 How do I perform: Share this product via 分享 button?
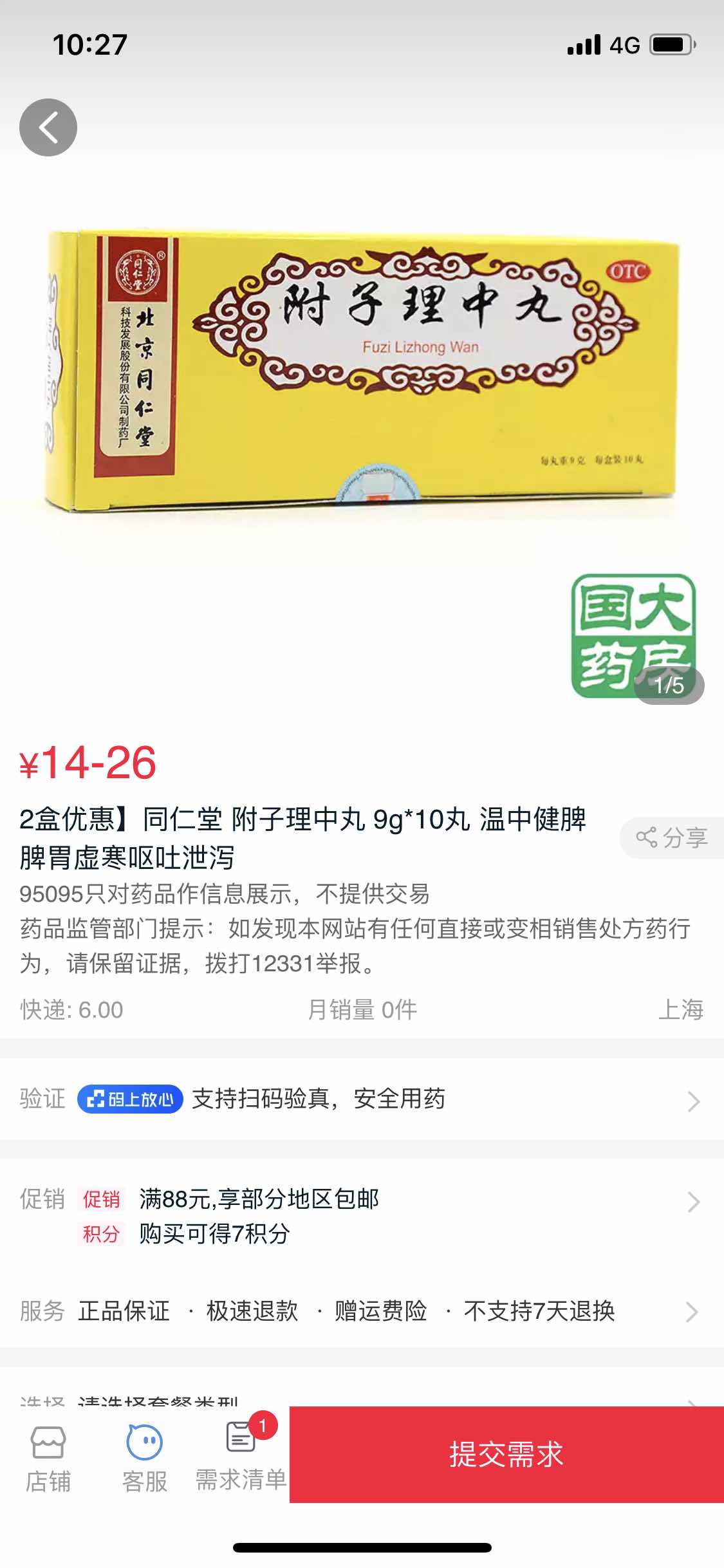[x=672, y=837]
